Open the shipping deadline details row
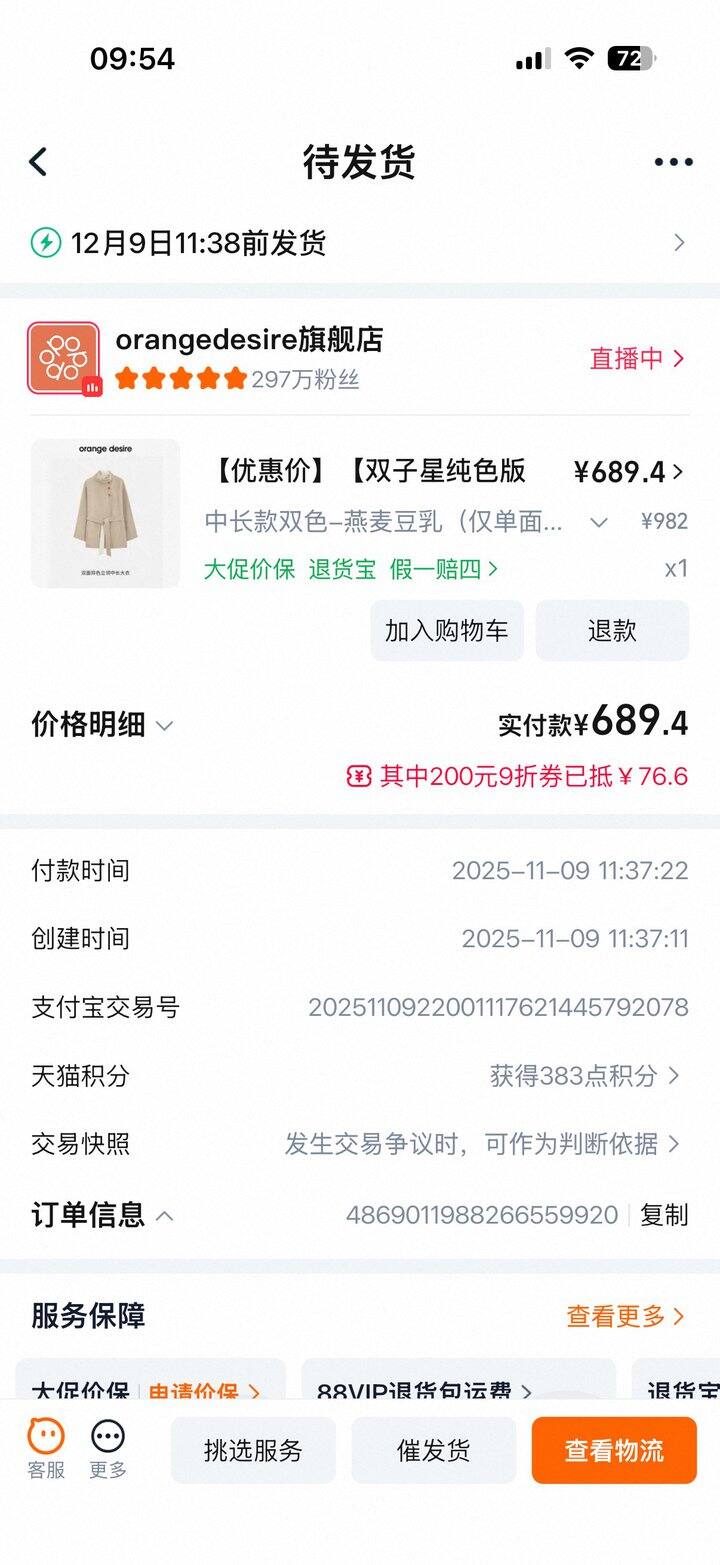720x1565 pixels. pyautogui.click(x=360, y=243)
